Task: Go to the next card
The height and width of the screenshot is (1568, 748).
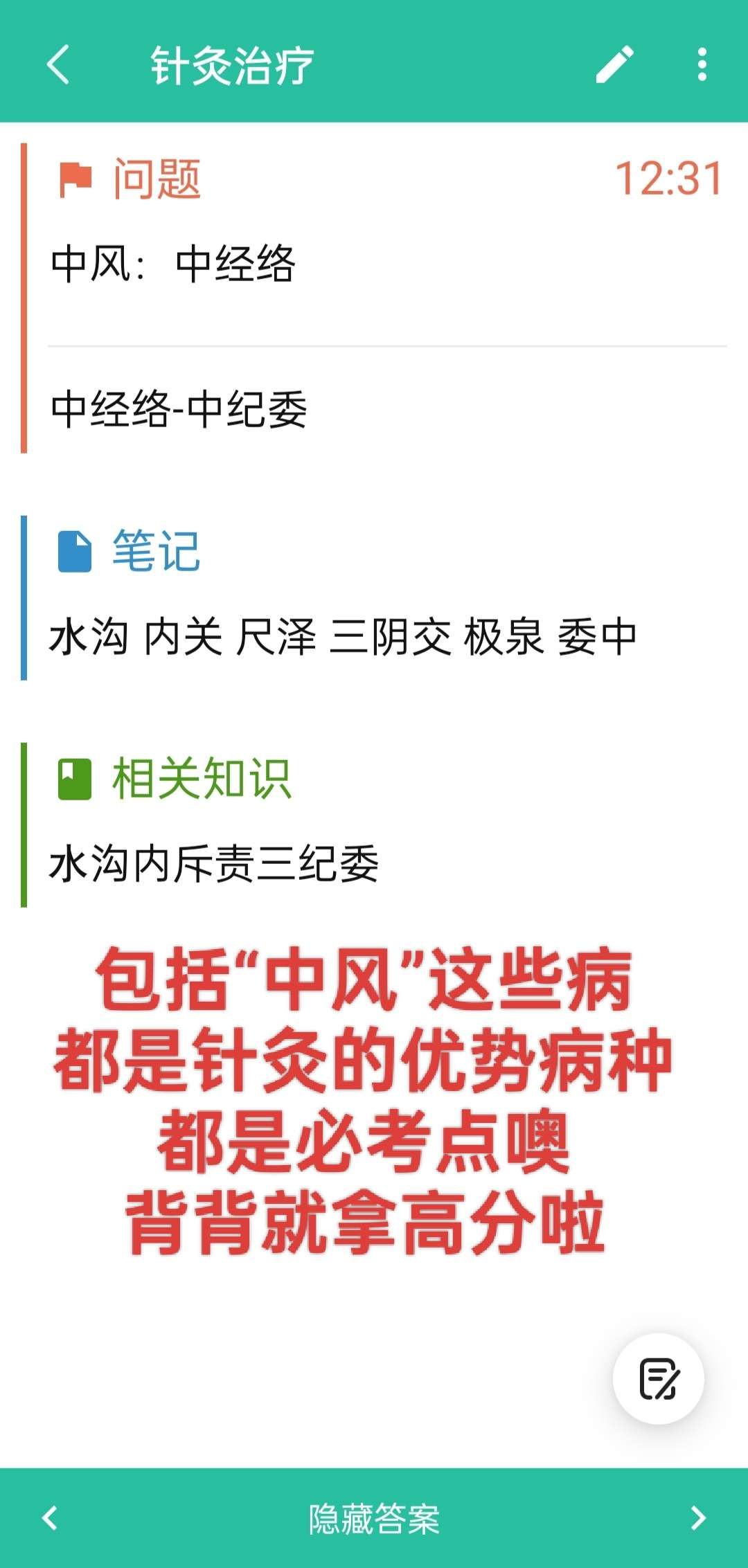Action: tap(697, 1517)
